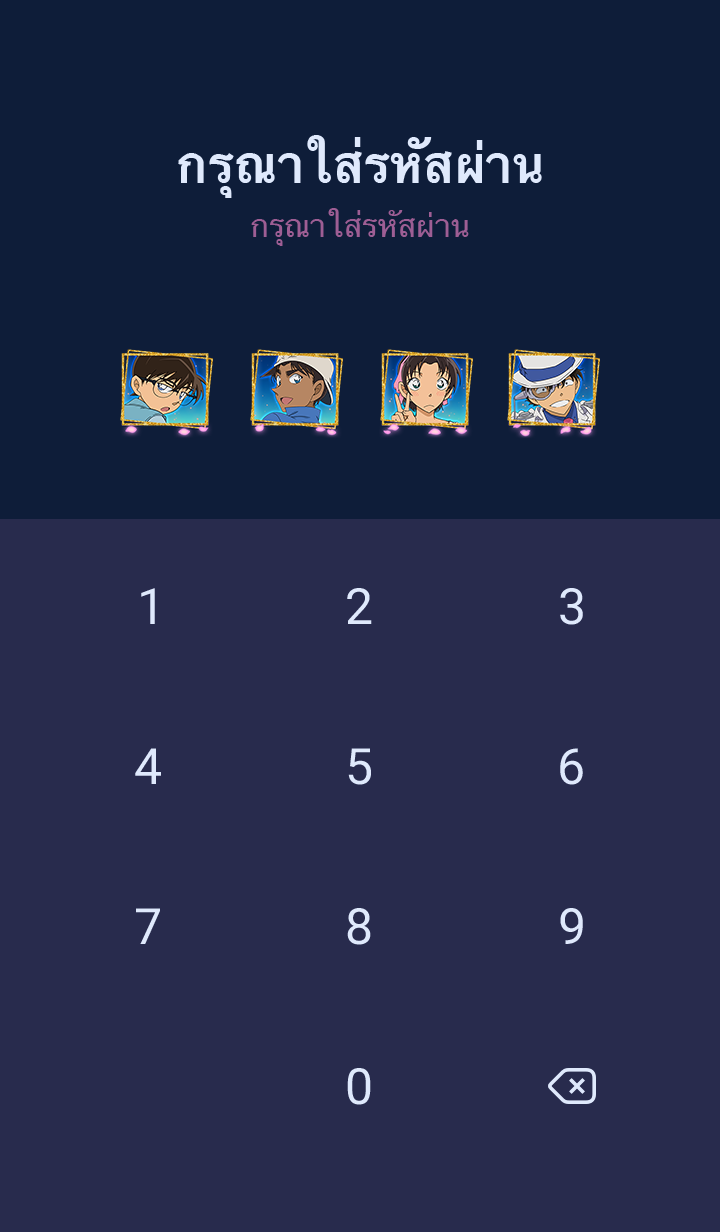The width and height of the screenshot is (720, 1232).
Task: Tap the 5 key
Action: click(359, 767)
